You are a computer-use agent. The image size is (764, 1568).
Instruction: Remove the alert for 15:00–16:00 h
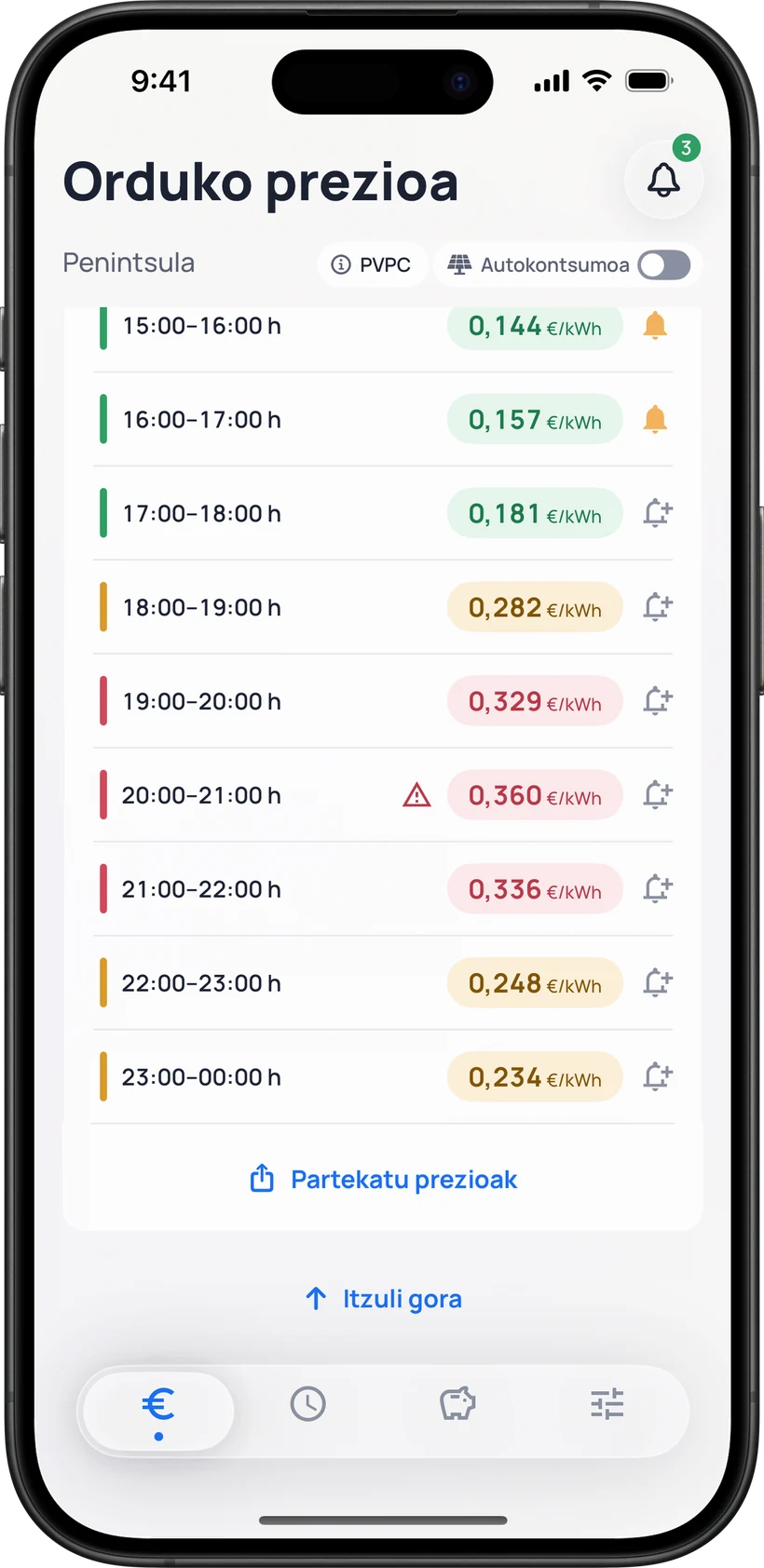[x=656, y=326]
